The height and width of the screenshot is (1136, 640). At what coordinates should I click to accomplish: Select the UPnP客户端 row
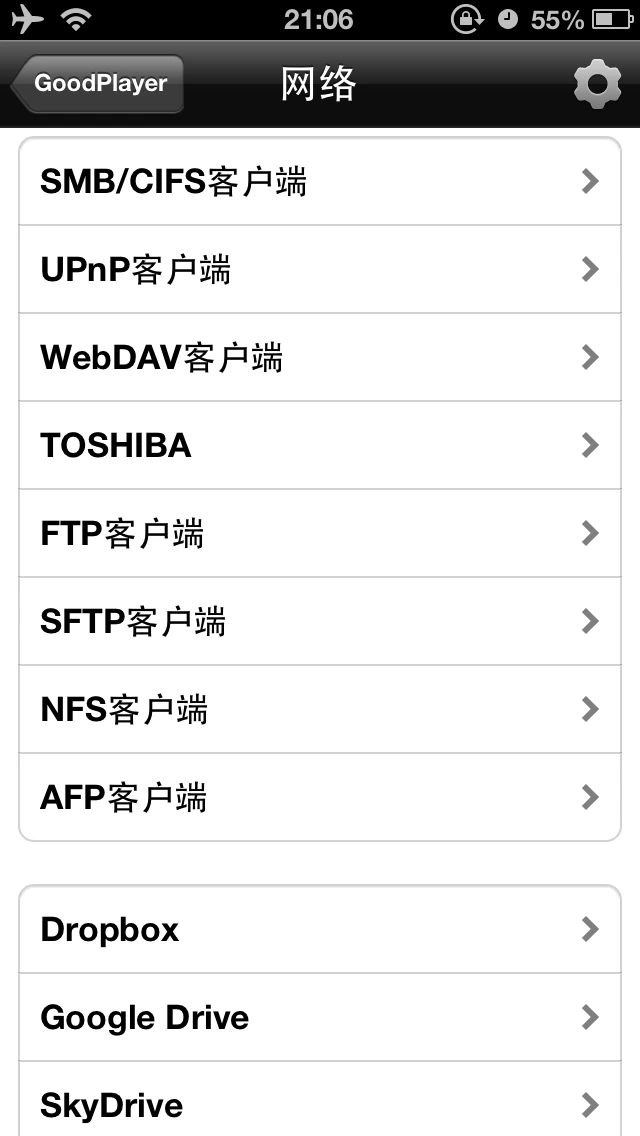(320, 269)
